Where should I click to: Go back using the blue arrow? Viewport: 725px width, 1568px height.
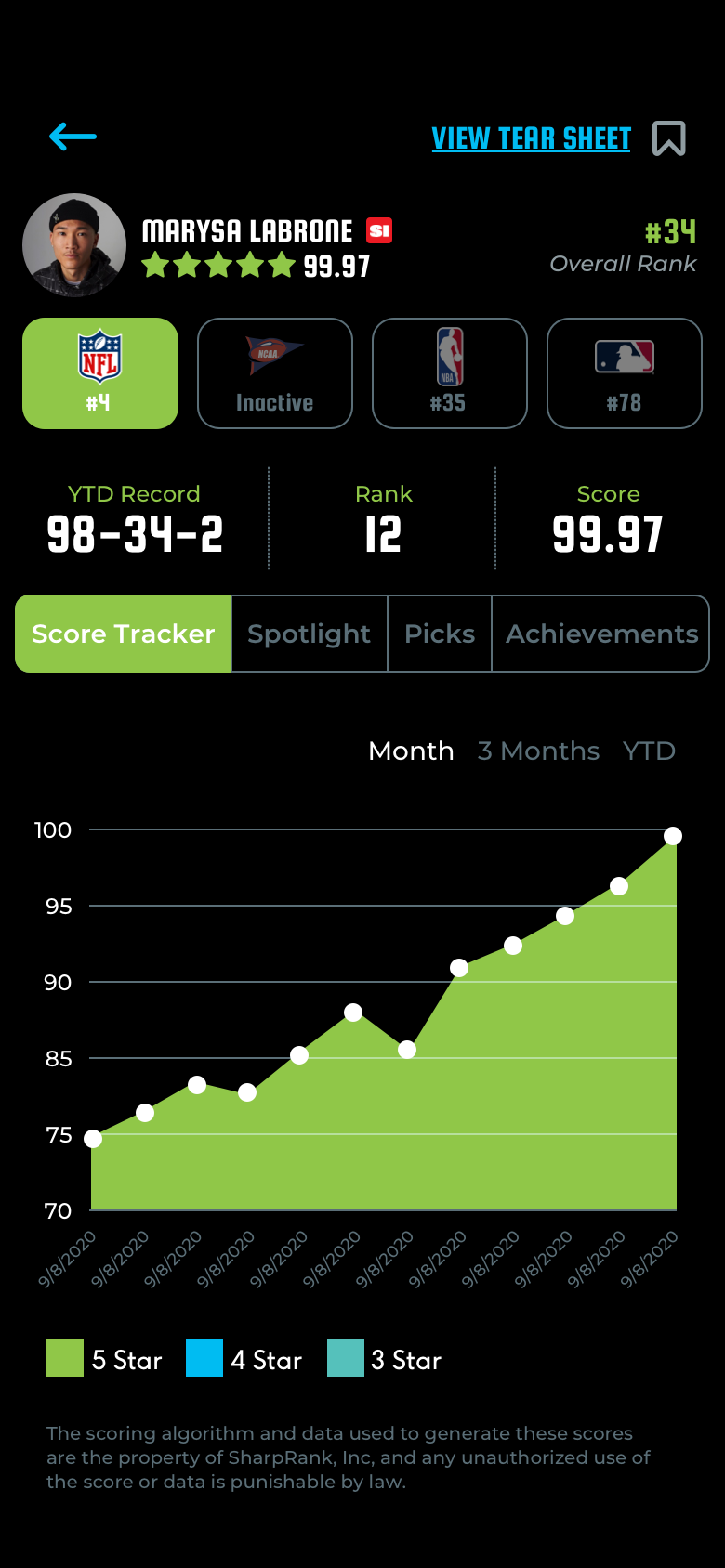pyautogui.click(x=72, y=137)
